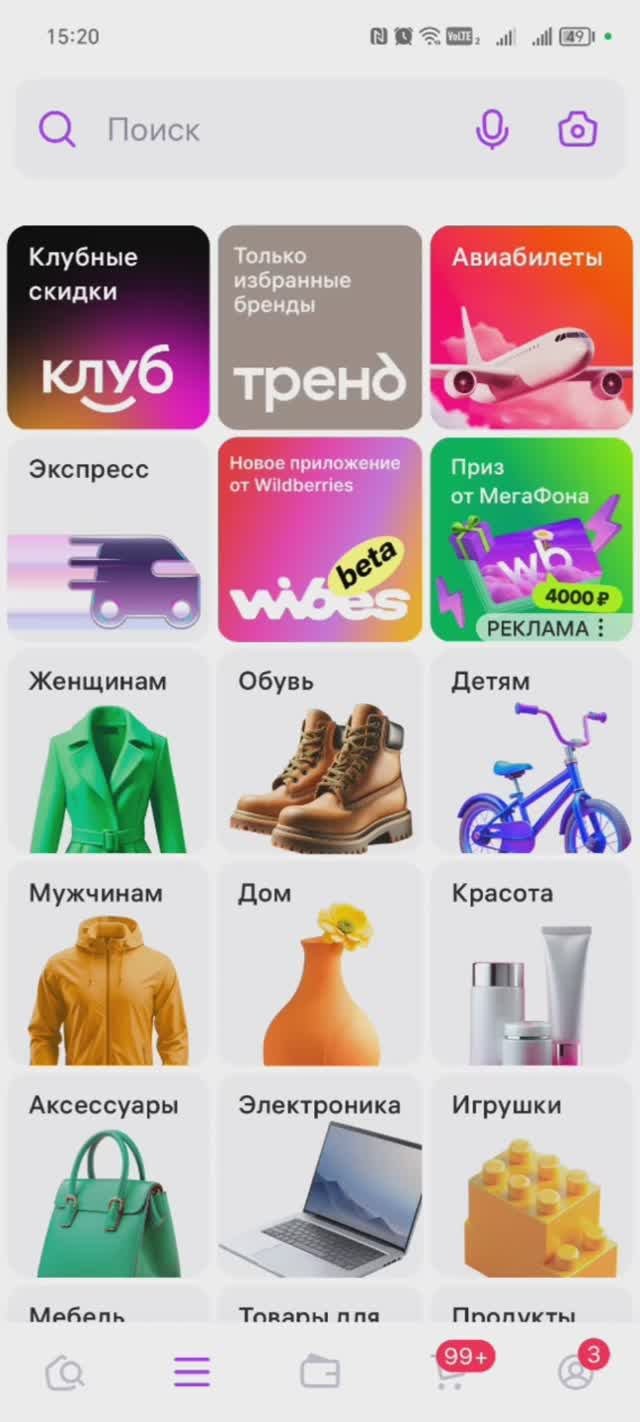The height and width of the screenshot is (1422, 640).
Task: Open the Wibes new app banner
Action: (320, 539)
